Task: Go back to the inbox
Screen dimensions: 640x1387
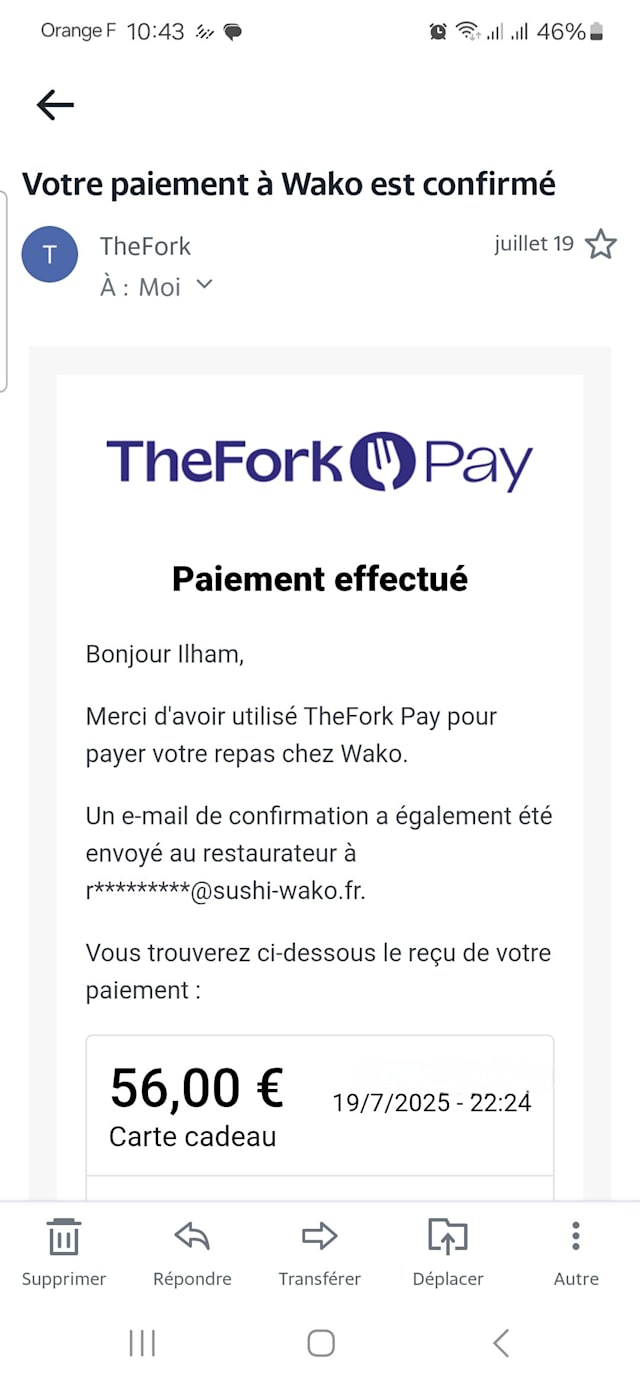Action: pos(55,105)
